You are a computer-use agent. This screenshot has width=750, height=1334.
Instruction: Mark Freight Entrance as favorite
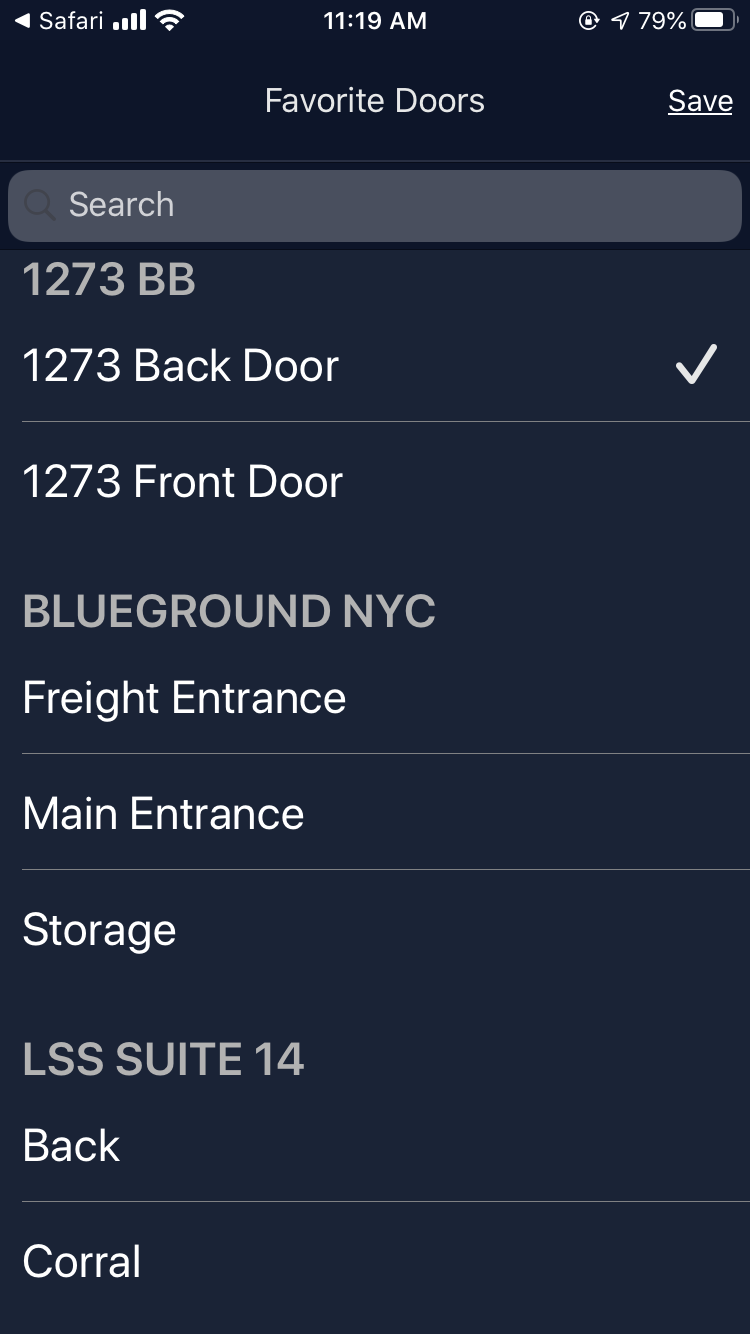(375, 698)
